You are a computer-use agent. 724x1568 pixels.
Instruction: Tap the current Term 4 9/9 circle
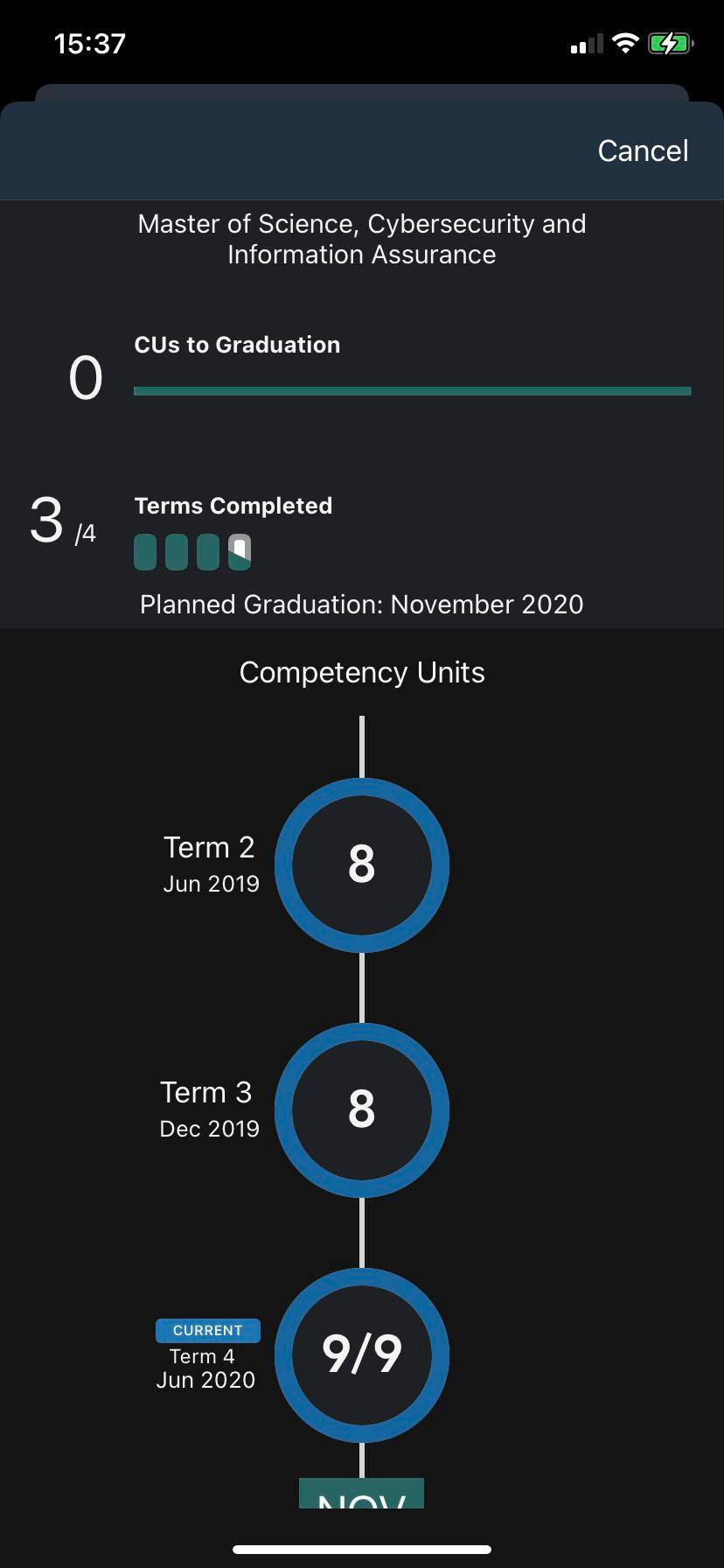361,1354
